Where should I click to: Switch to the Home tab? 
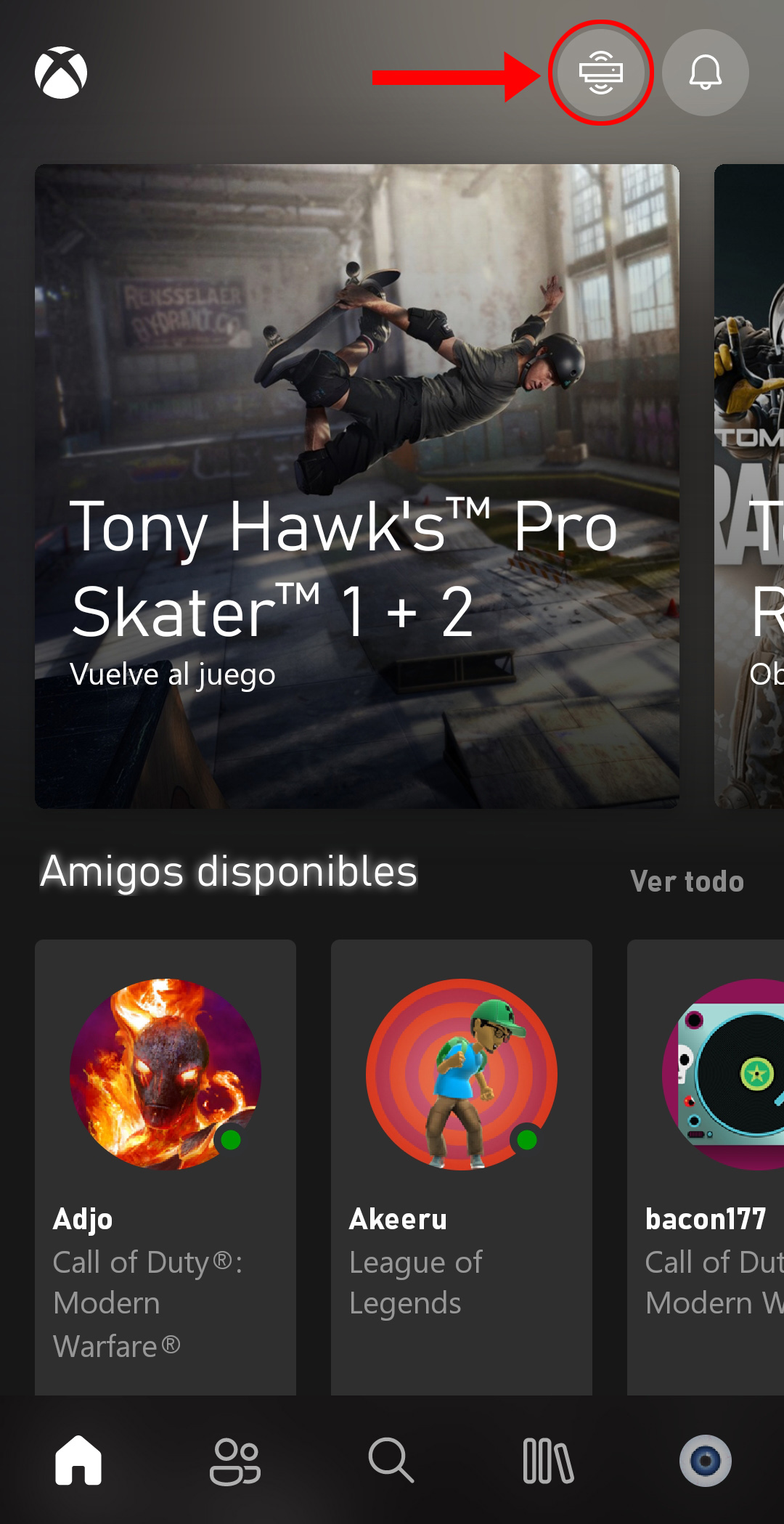click(x=78, y=1460)
